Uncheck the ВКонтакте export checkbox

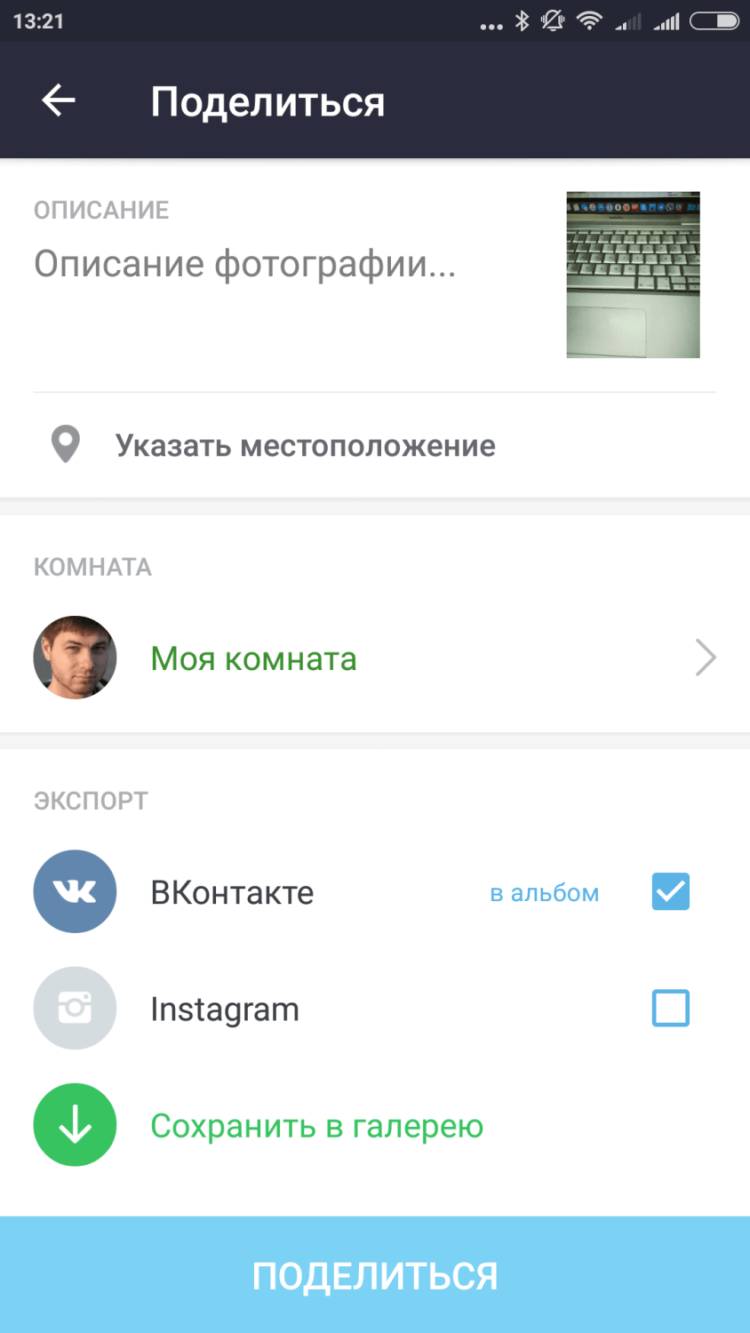pyautogui.click(x=670, y=891)
